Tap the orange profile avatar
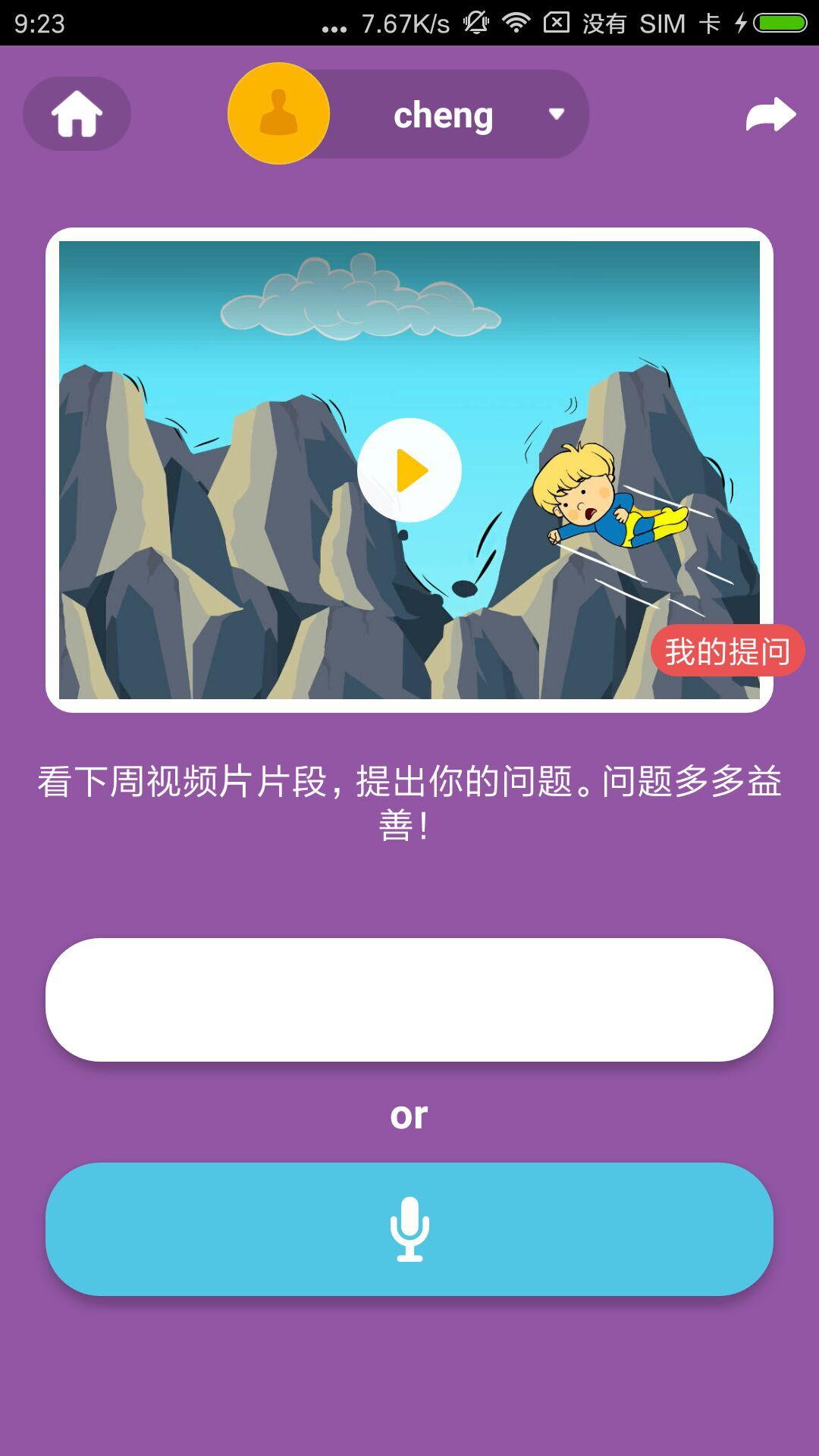 click(279, 114)
